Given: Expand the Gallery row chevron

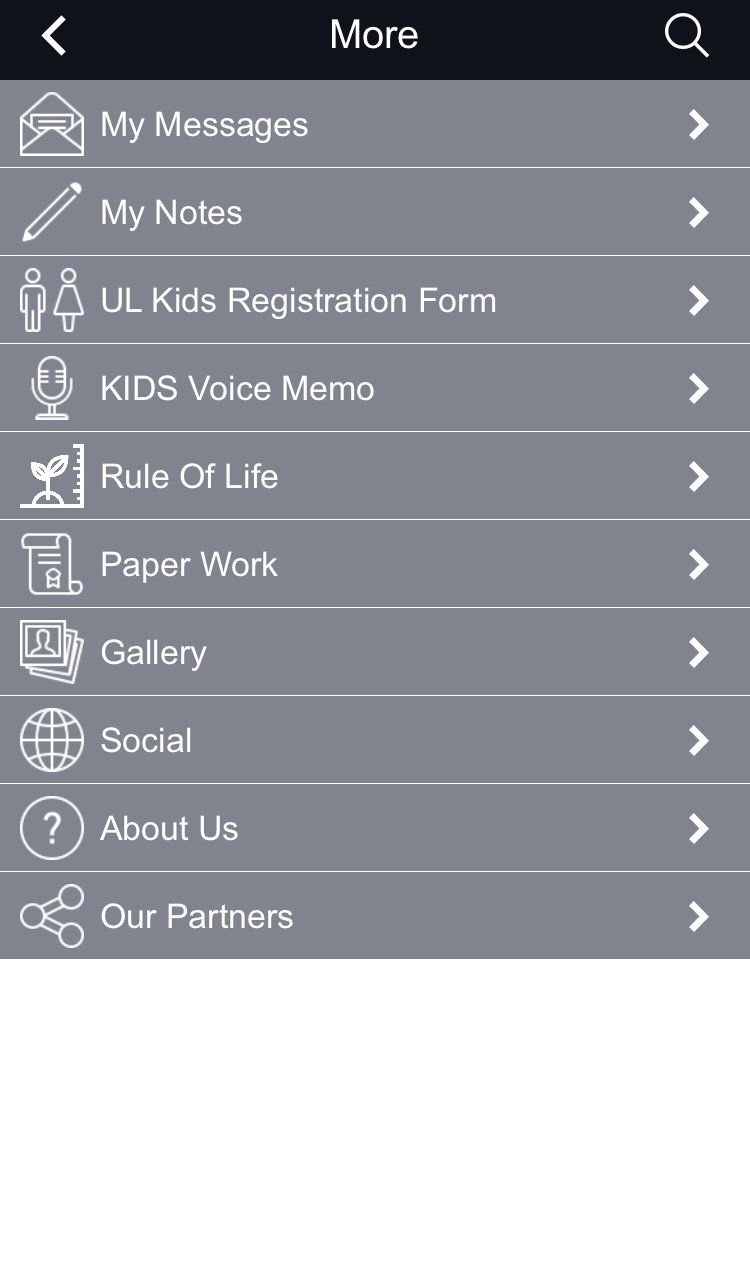Looking at the screenshot, I should tap(698, 652).
